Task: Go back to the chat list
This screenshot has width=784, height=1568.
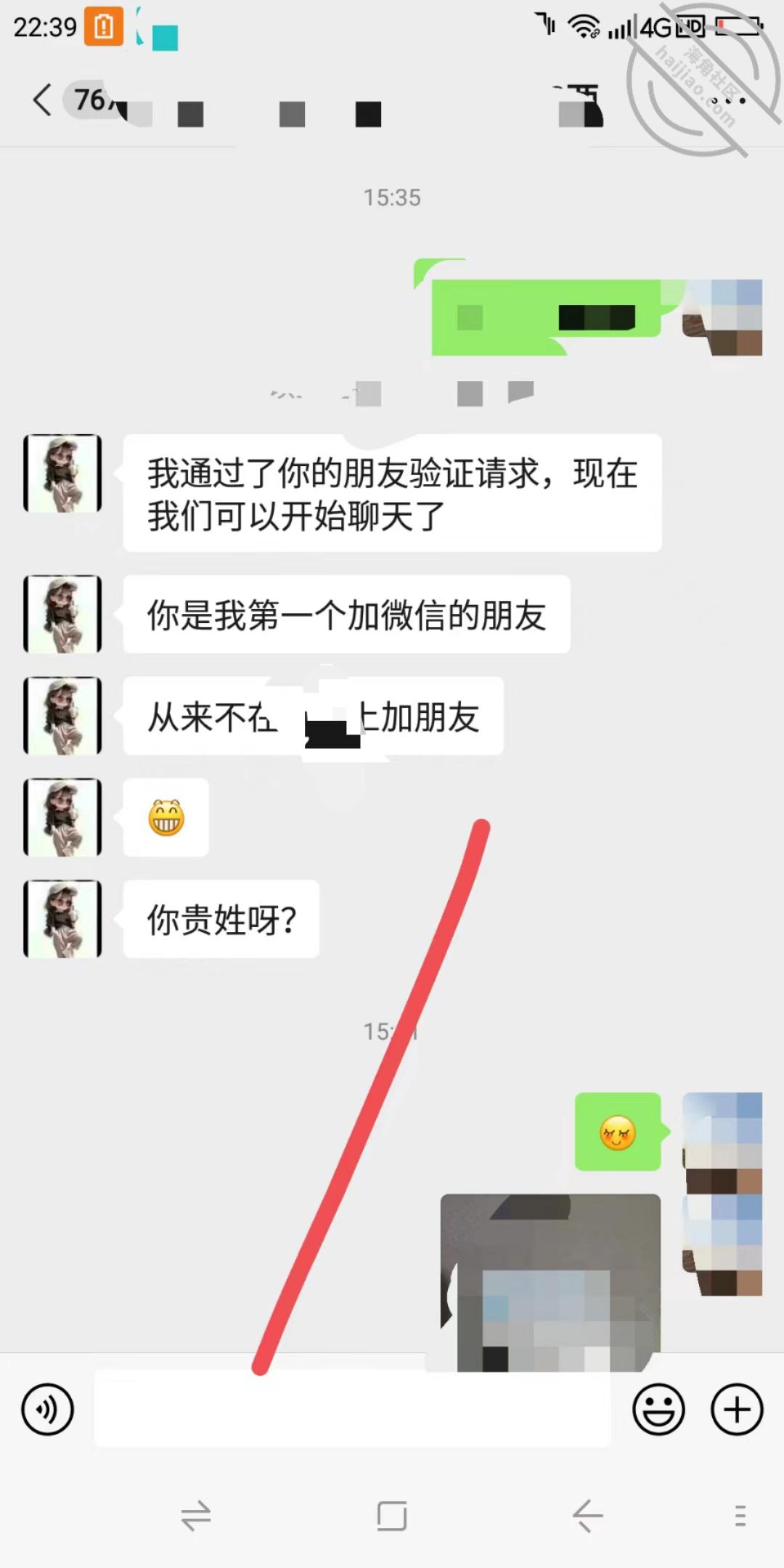Action: pos(43,99)
